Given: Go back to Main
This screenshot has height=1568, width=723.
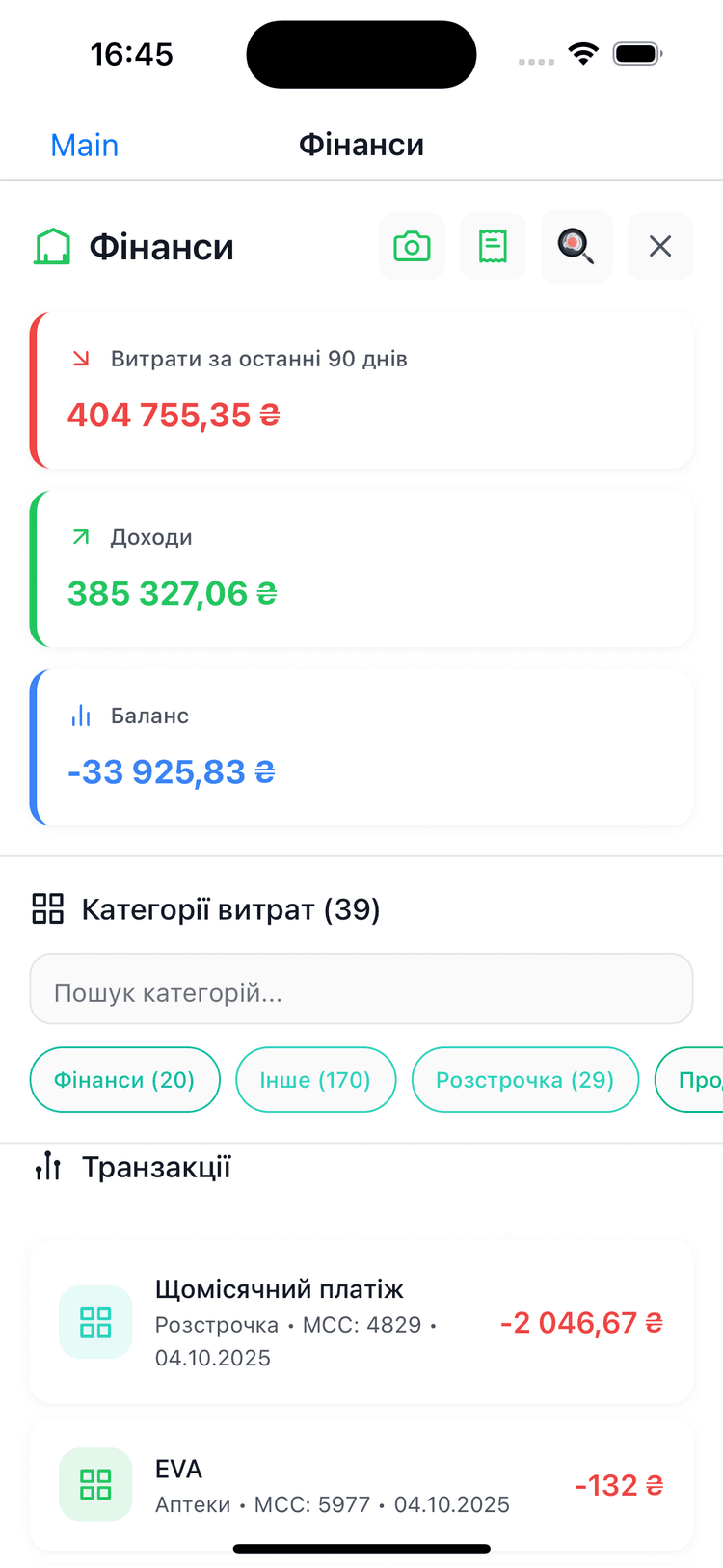Looking at the screenshot, I should click(x=85, y=146).
